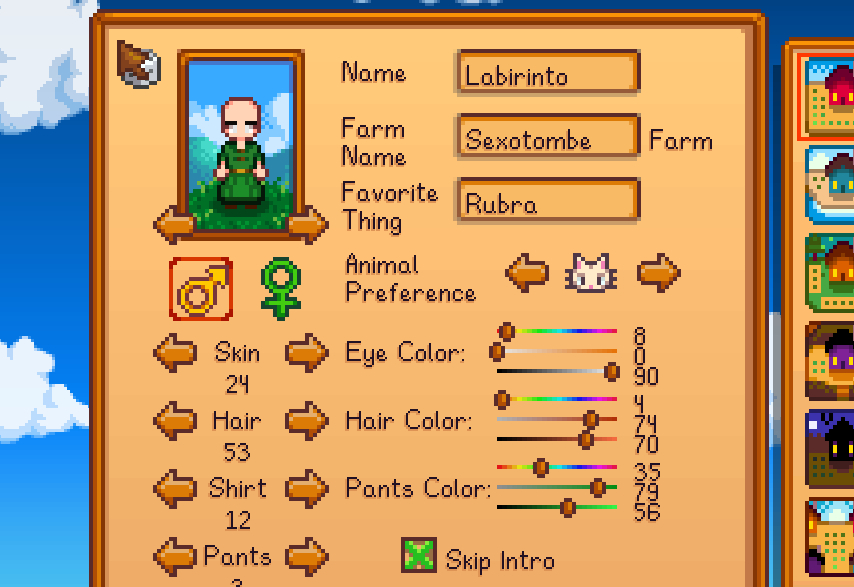Select the next Shirt
The height and width of the screenshot is (587, 854).
click(307, 489)
